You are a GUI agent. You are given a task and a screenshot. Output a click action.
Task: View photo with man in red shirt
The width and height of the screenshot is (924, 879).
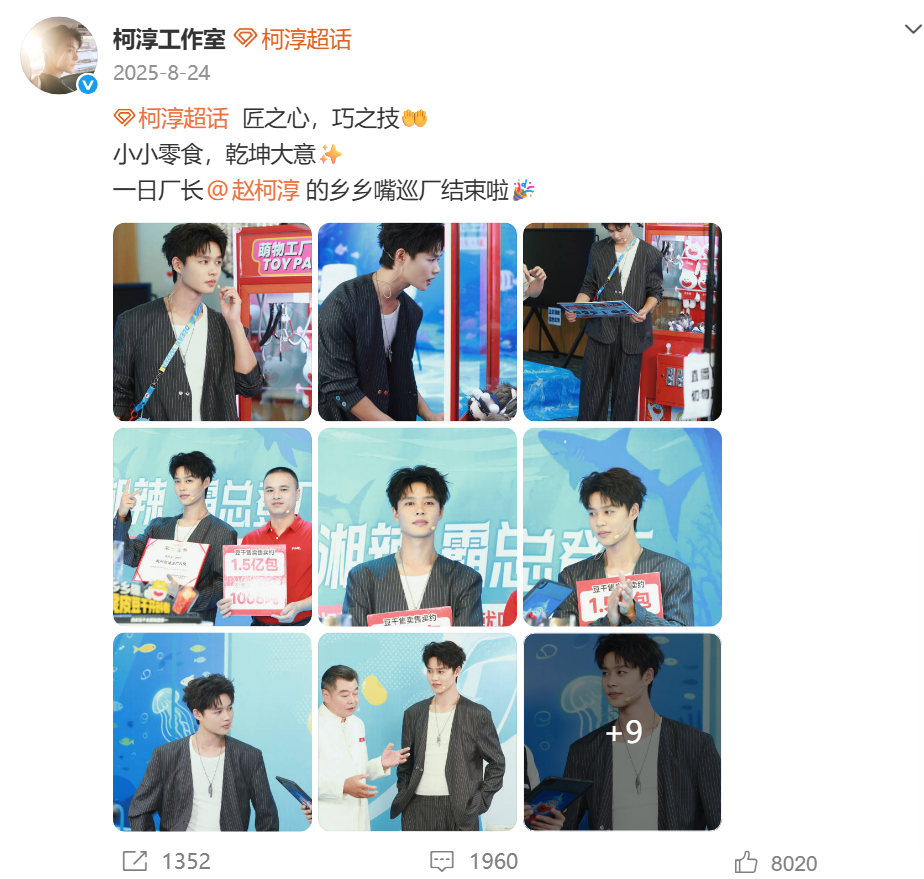(x=212, y=527)
